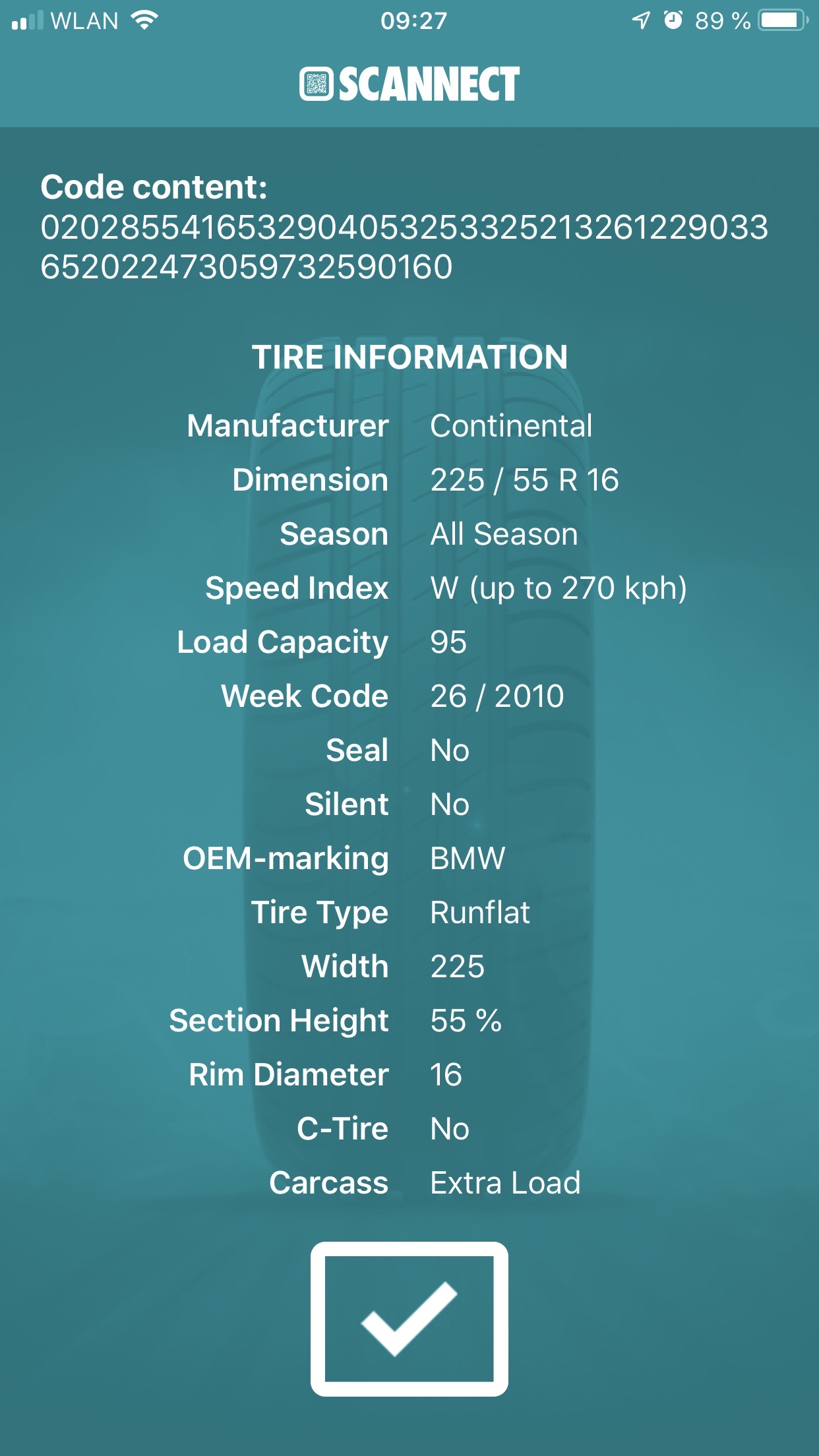Confirm the tire info with the checkmark button

(x=409, y=1319)
